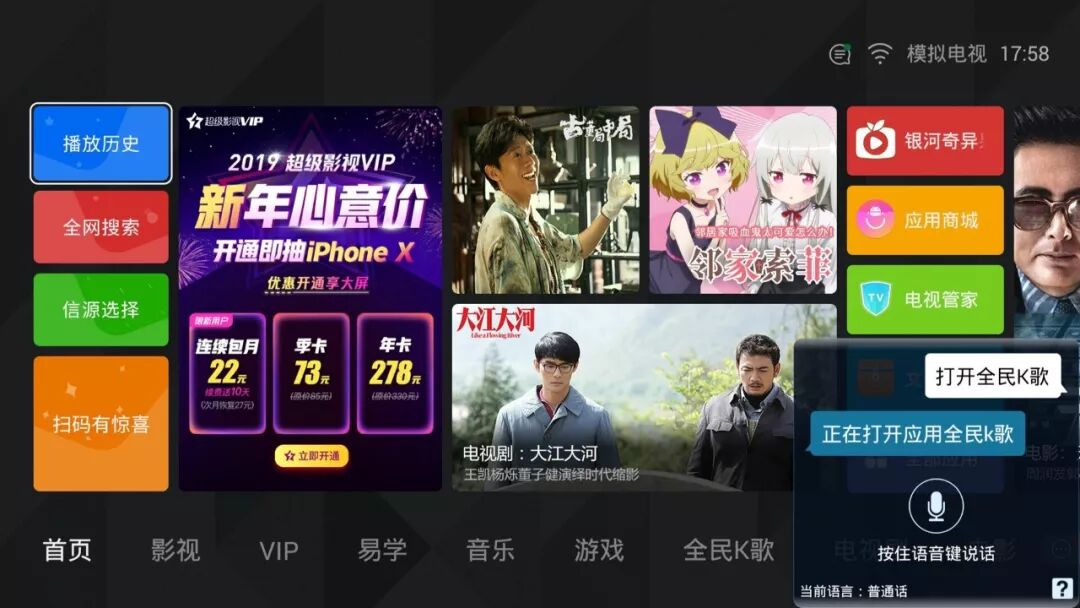This screenshot has height=608, width=1080.
Task: Open the 扫码有惊喜 tile
Action: tap(101, 423)
